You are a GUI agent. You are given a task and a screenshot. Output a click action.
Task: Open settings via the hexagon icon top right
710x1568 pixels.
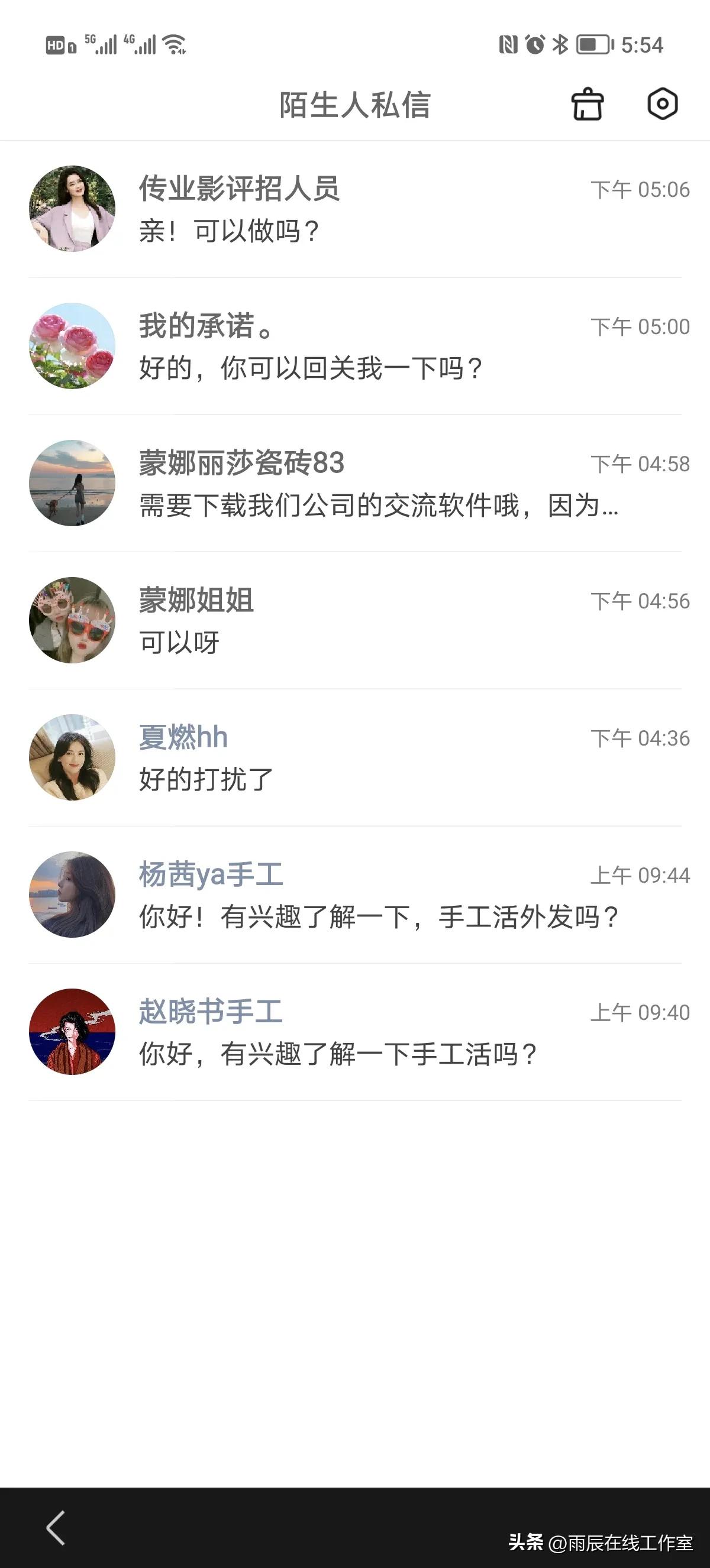(662, 105)
